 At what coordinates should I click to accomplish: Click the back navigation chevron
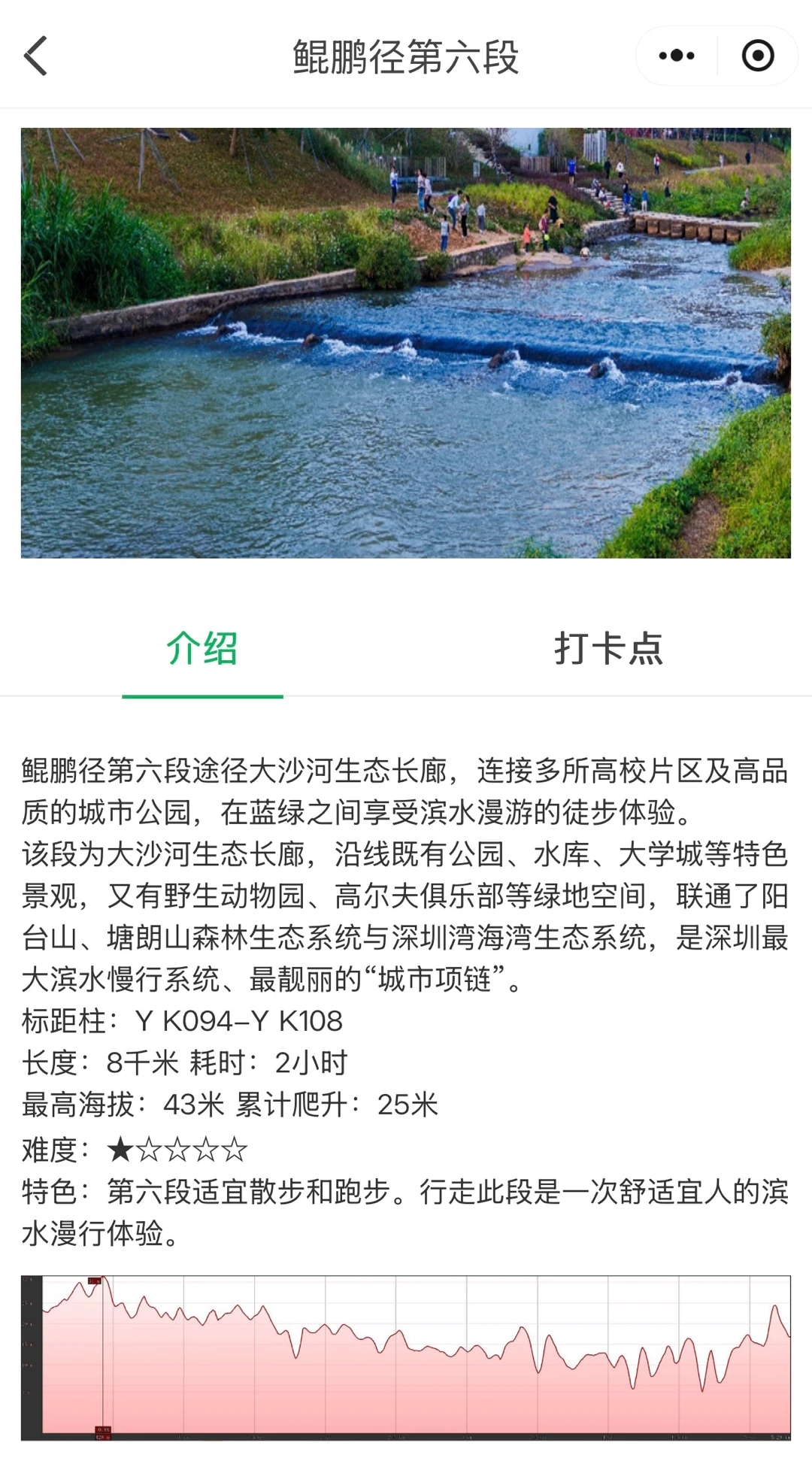pos(35,56)
